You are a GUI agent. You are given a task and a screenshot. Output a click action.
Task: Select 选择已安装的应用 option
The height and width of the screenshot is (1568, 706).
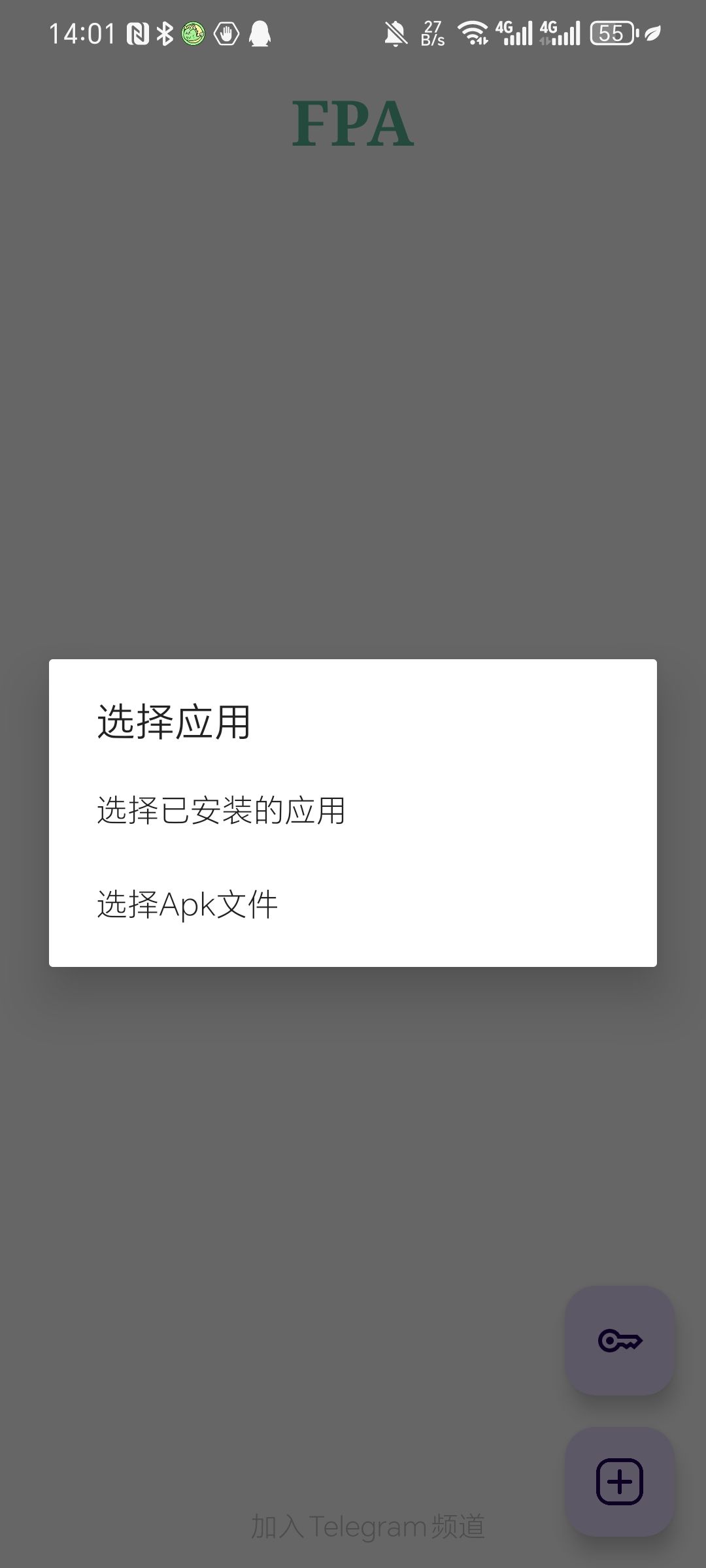coord(221,811)
